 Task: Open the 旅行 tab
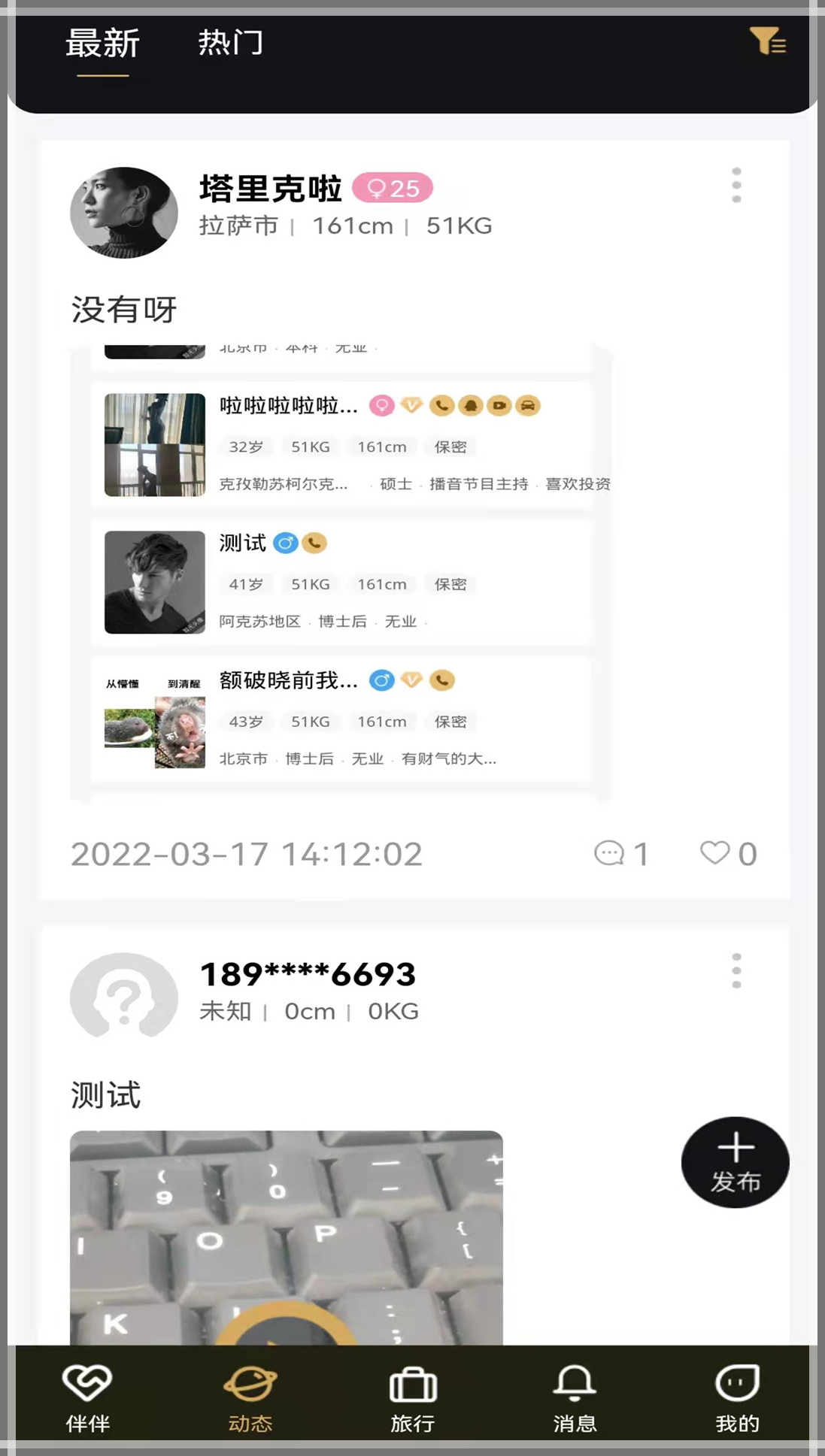click(413, 1398)
